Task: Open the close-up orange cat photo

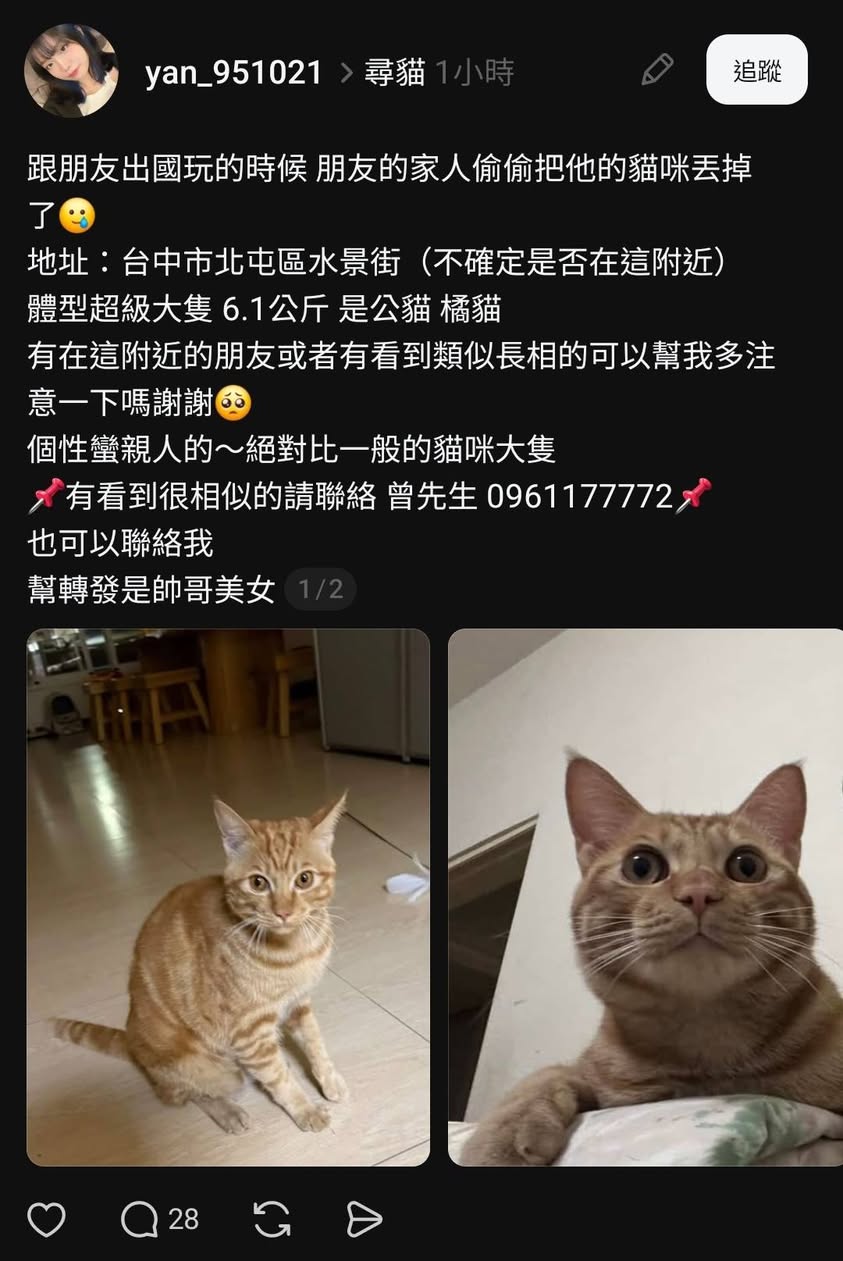Action: click(646, 897)
